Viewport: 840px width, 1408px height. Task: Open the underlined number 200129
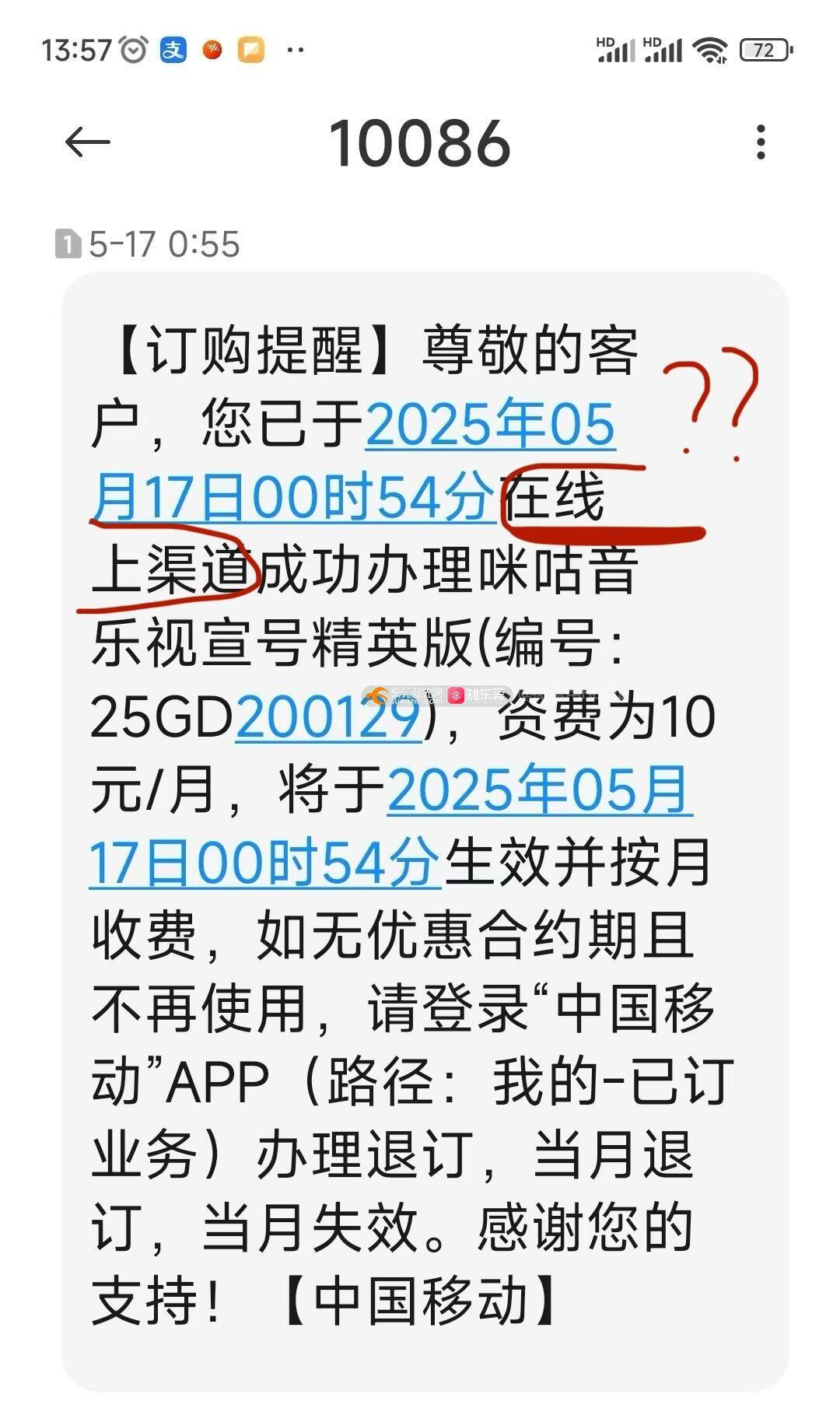point(328,717)
